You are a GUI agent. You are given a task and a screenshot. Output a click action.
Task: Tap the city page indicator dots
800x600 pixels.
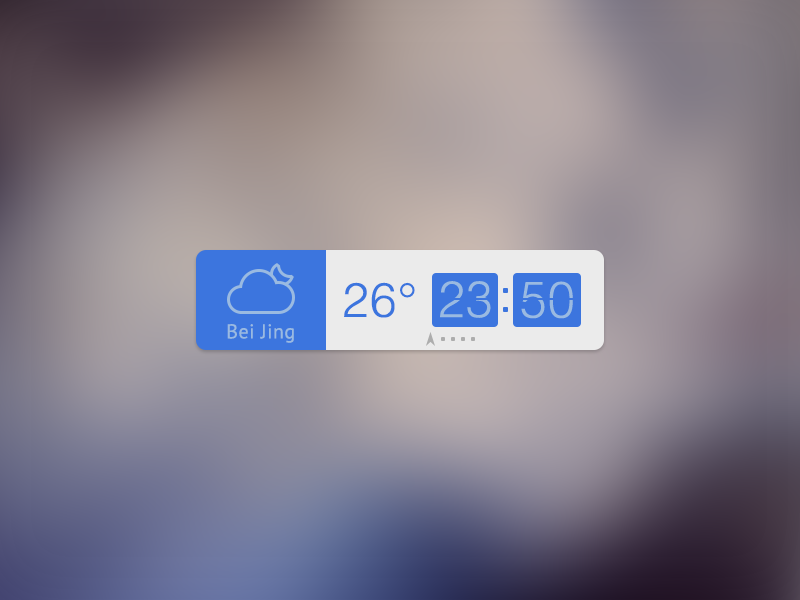point(458,339)
